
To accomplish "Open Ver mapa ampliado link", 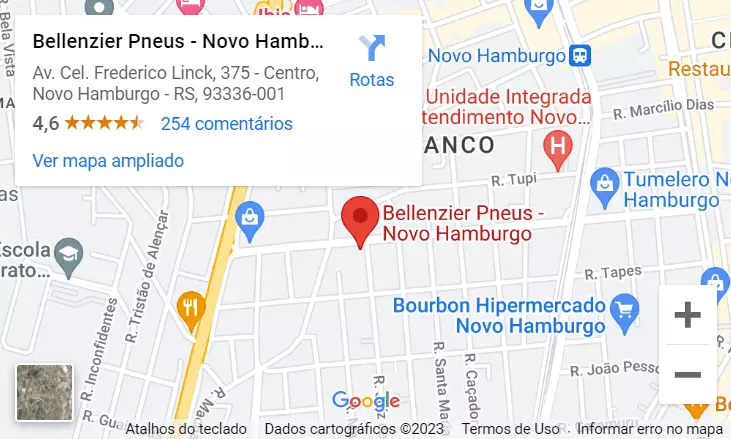I will 108,160.
